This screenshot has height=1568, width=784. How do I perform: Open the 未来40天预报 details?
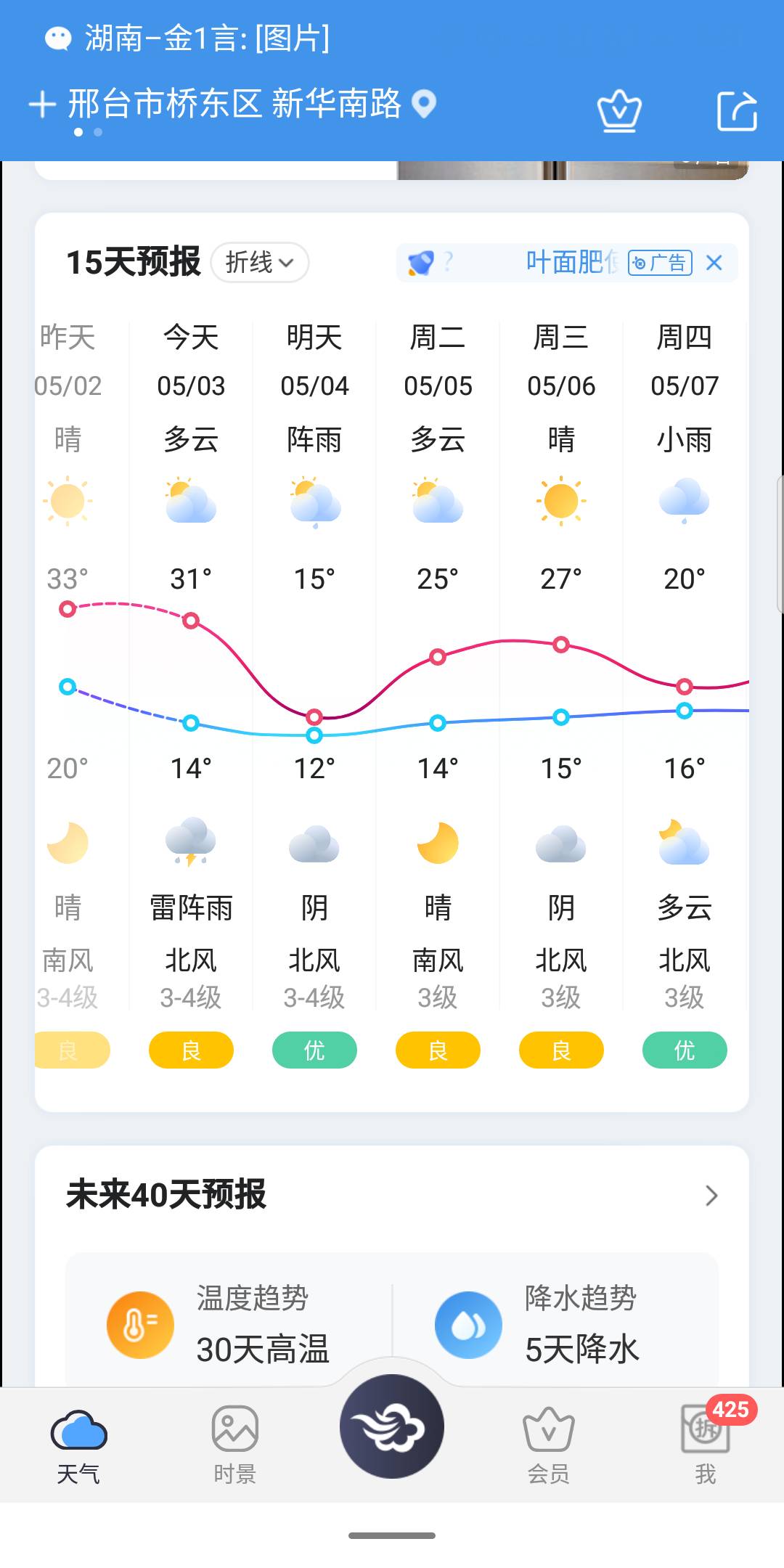(x=392, y=1195)
